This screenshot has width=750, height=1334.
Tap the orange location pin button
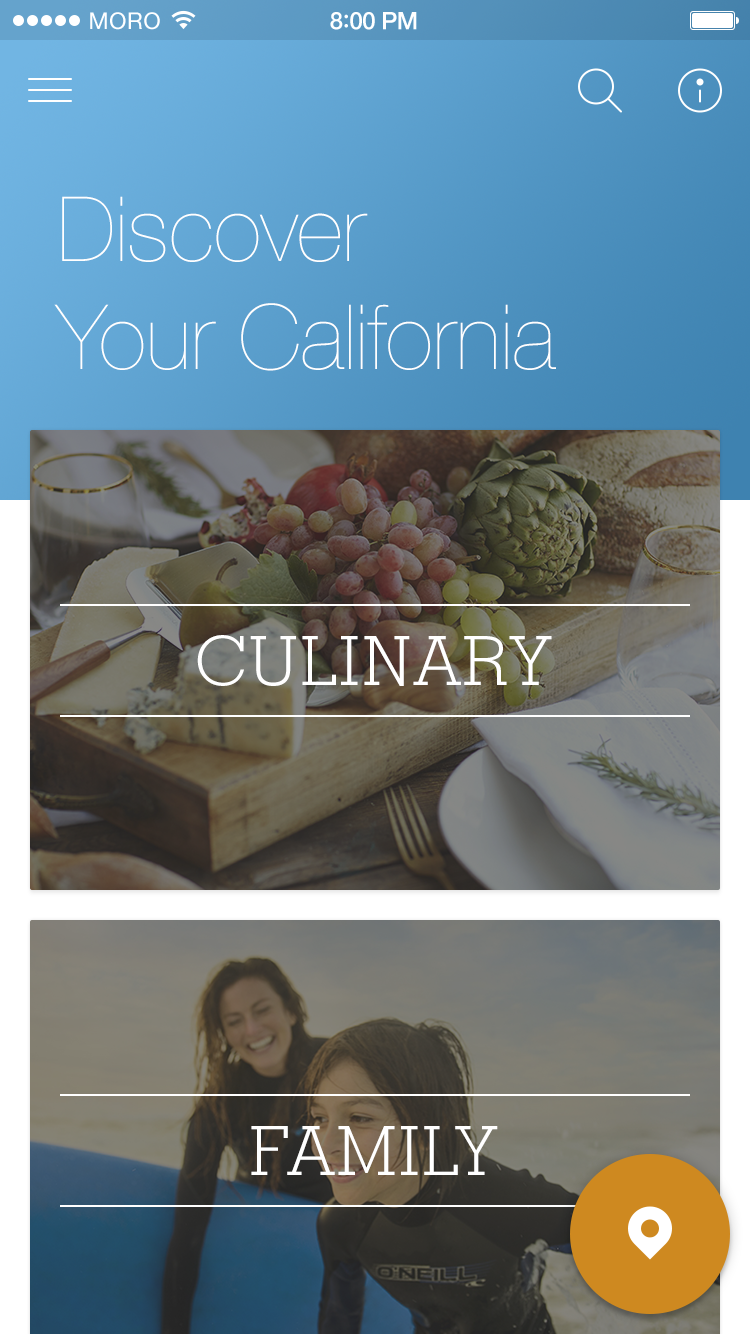click(x=650, y=1234)
